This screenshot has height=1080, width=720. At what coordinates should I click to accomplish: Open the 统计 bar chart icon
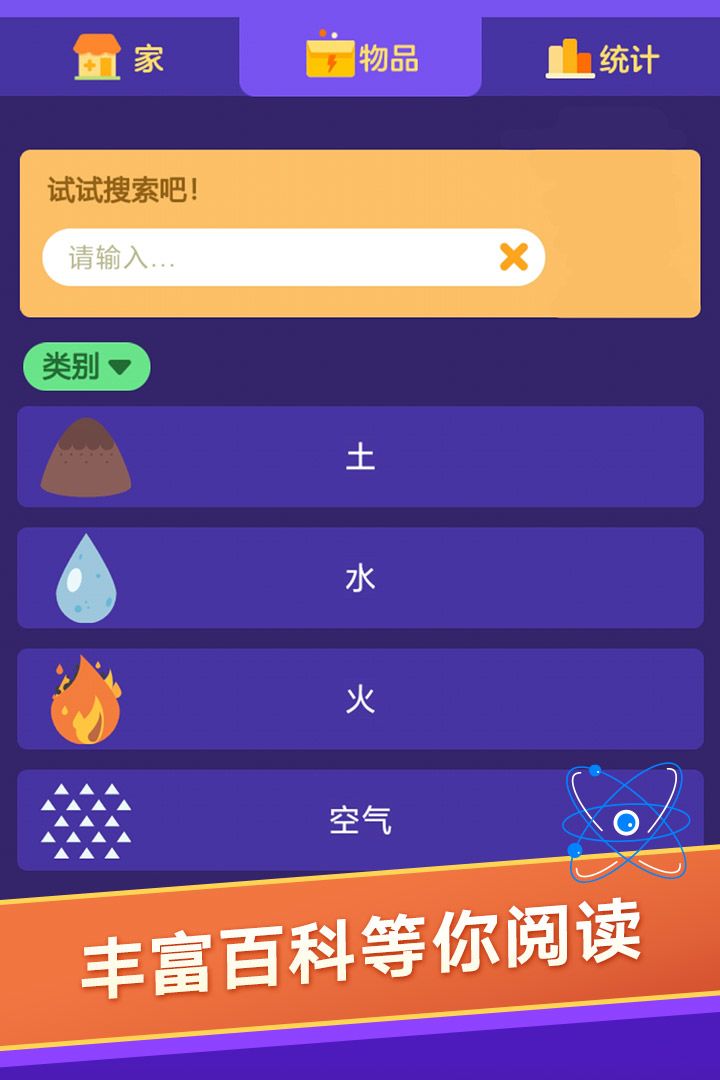[x=569, y=58]
